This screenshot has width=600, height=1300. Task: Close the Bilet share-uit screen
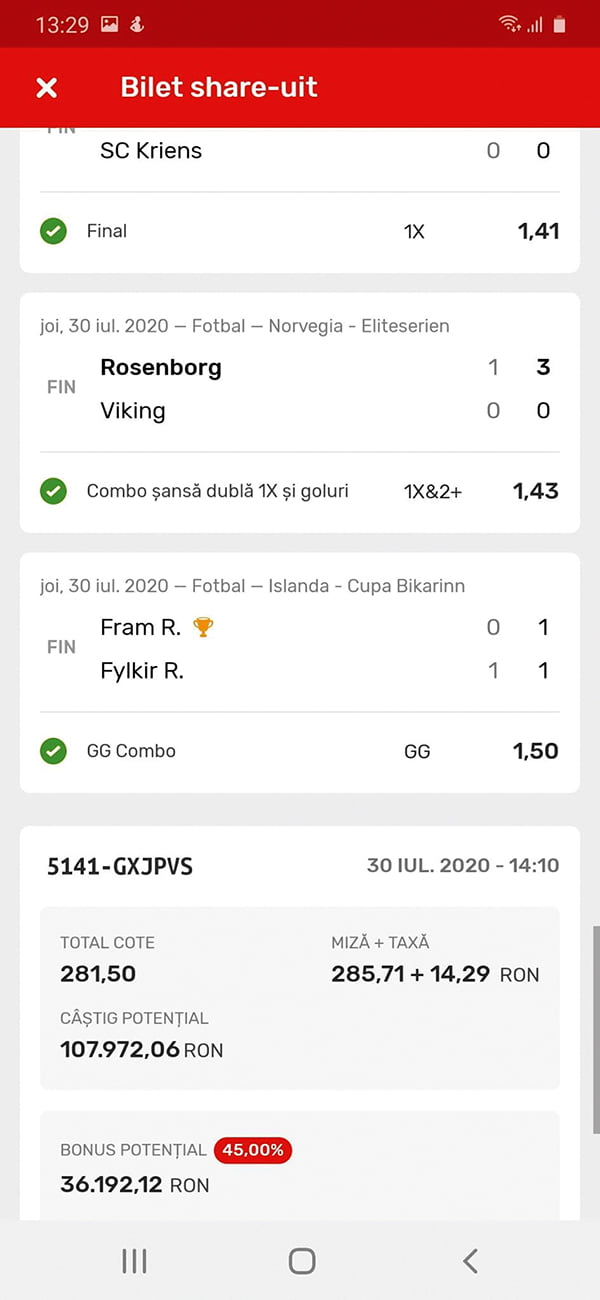pyautogui.click(x=46, y=87)
